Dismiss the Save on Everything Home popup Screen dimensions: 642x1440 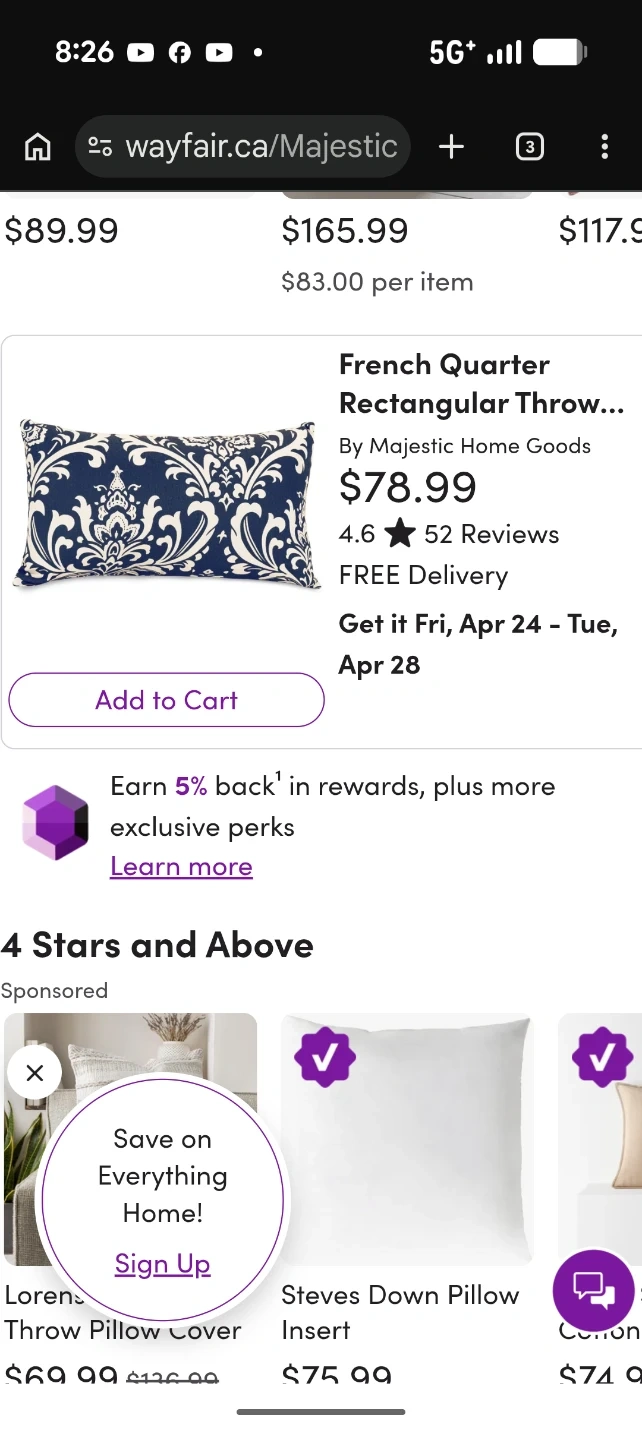[x=34, y=1073]
